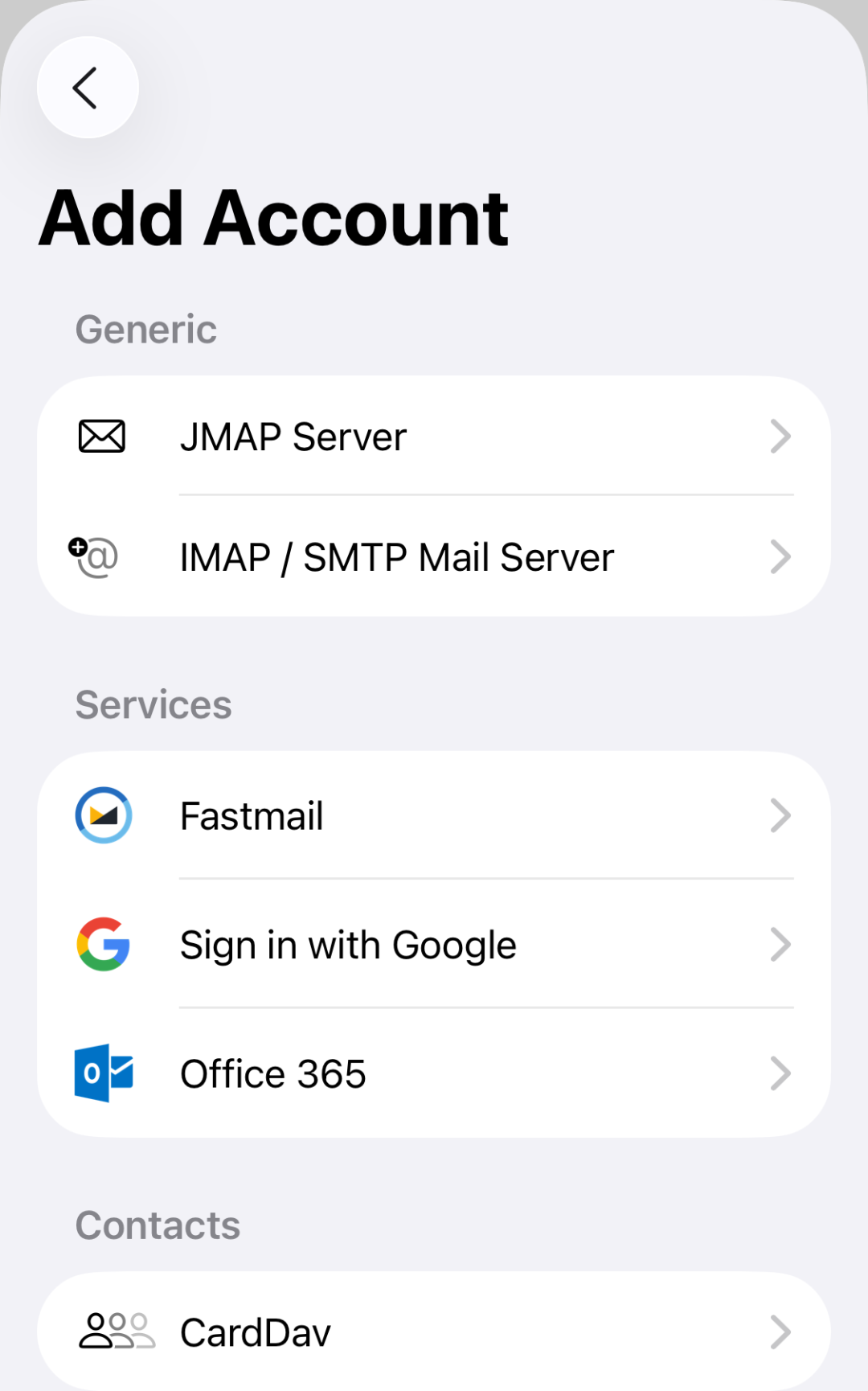
Task: Open the JMAP Server option
Action: point(434,437)
